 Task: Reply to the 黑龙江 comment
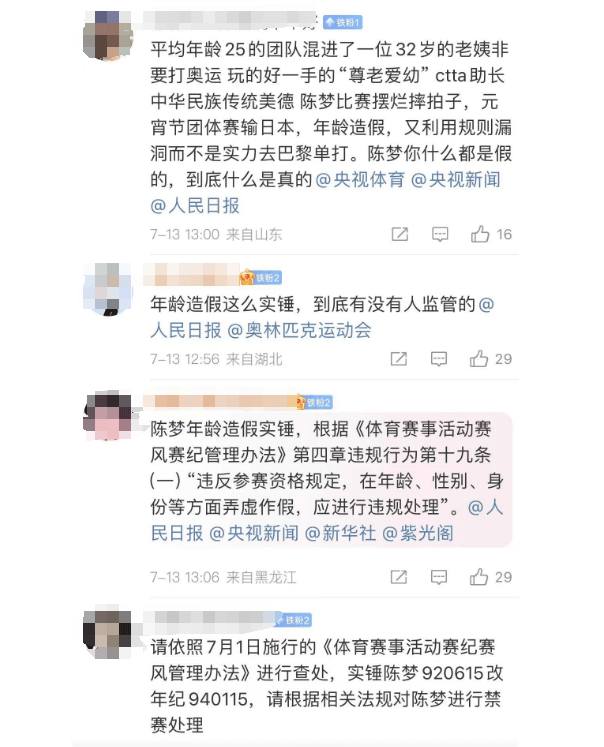coord(440,577)
